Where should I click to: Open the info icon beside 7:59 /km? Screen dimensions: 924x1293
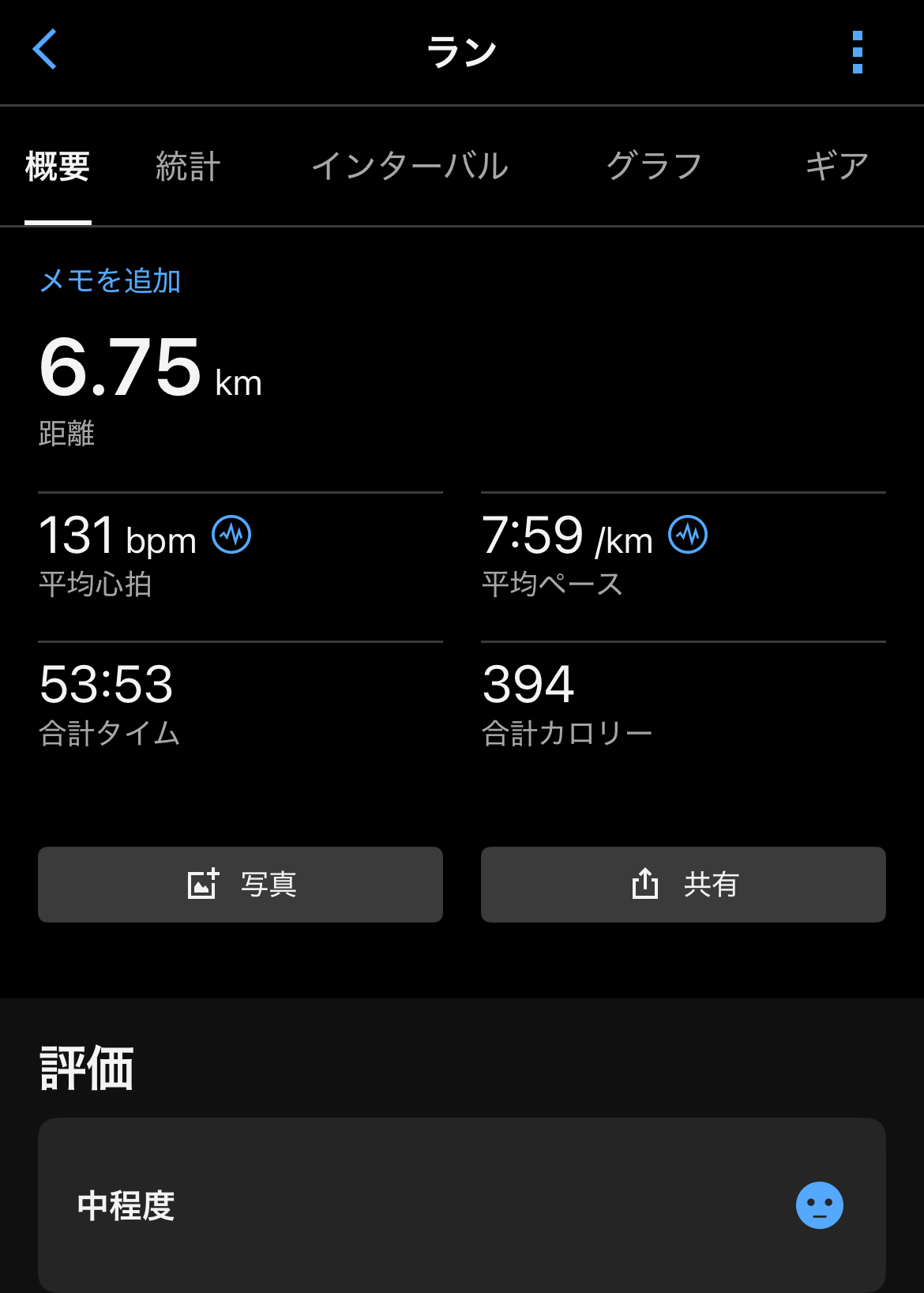688,535
